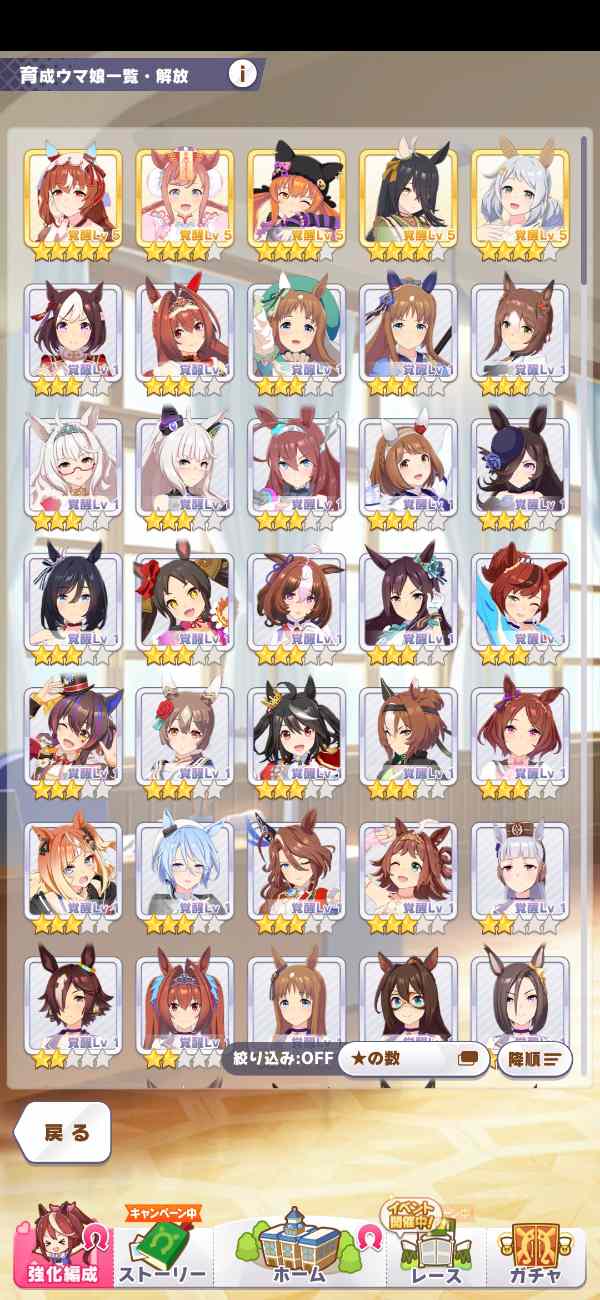Toggle the 降順 sort order button
Viewport: 600px width, 1300px height.
click(x=534, y=1057)
